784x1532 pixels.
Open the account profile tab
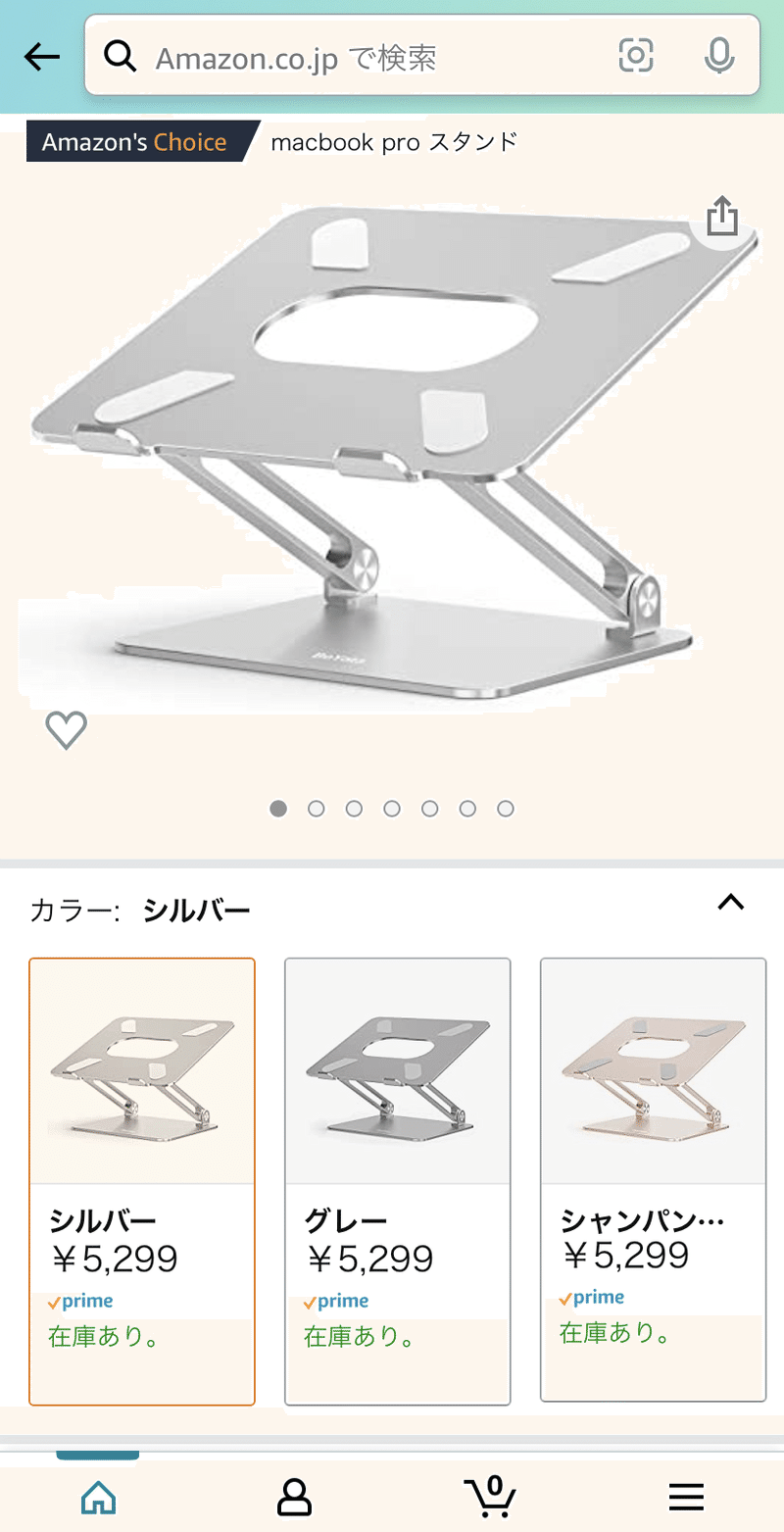pos(294,1497)
